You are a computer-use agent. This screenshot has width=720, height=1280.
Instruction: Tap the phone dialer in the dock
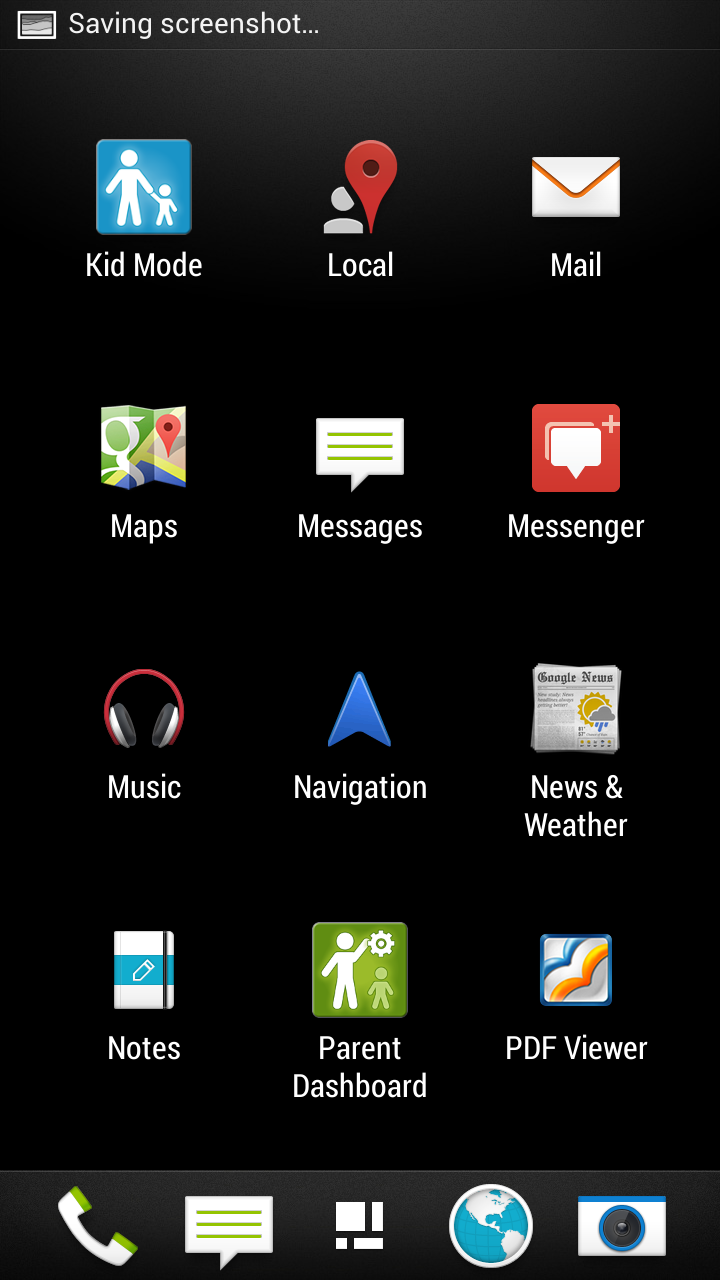pyautogui.click(x=97, y=1226)
